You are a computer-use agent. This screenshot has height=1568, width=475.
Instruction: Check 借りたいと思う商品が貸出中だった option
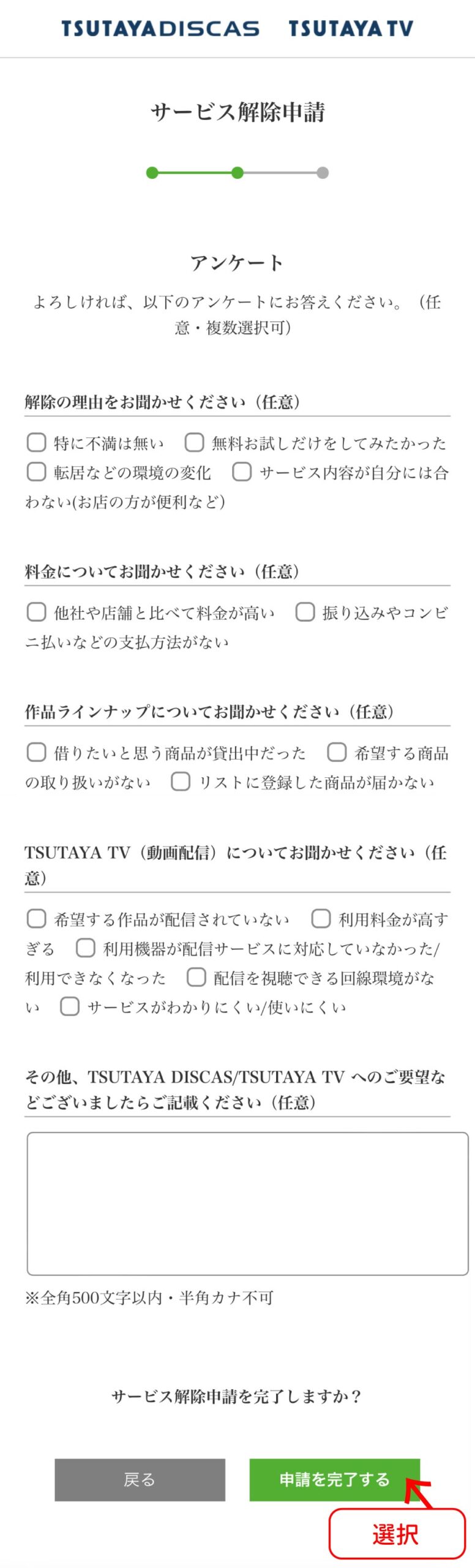(37, 752)
